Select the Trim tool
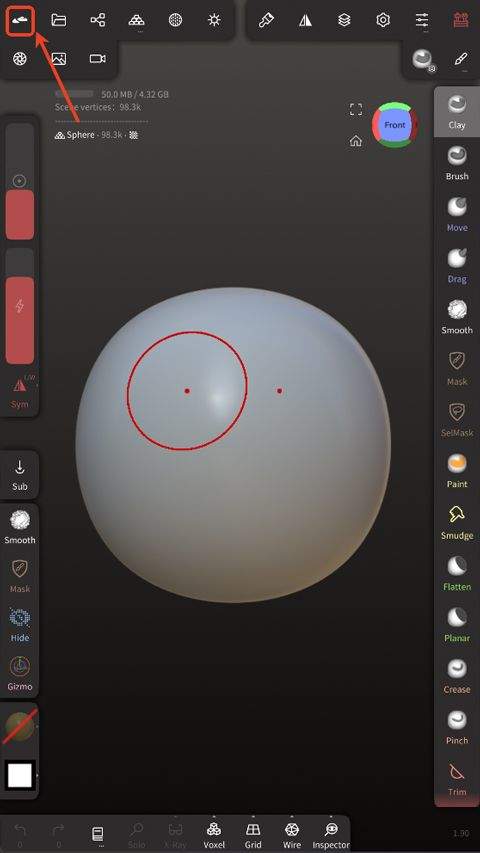Image resolution: width=480 pixels, height=853 pixels. (x=457, y=779)
